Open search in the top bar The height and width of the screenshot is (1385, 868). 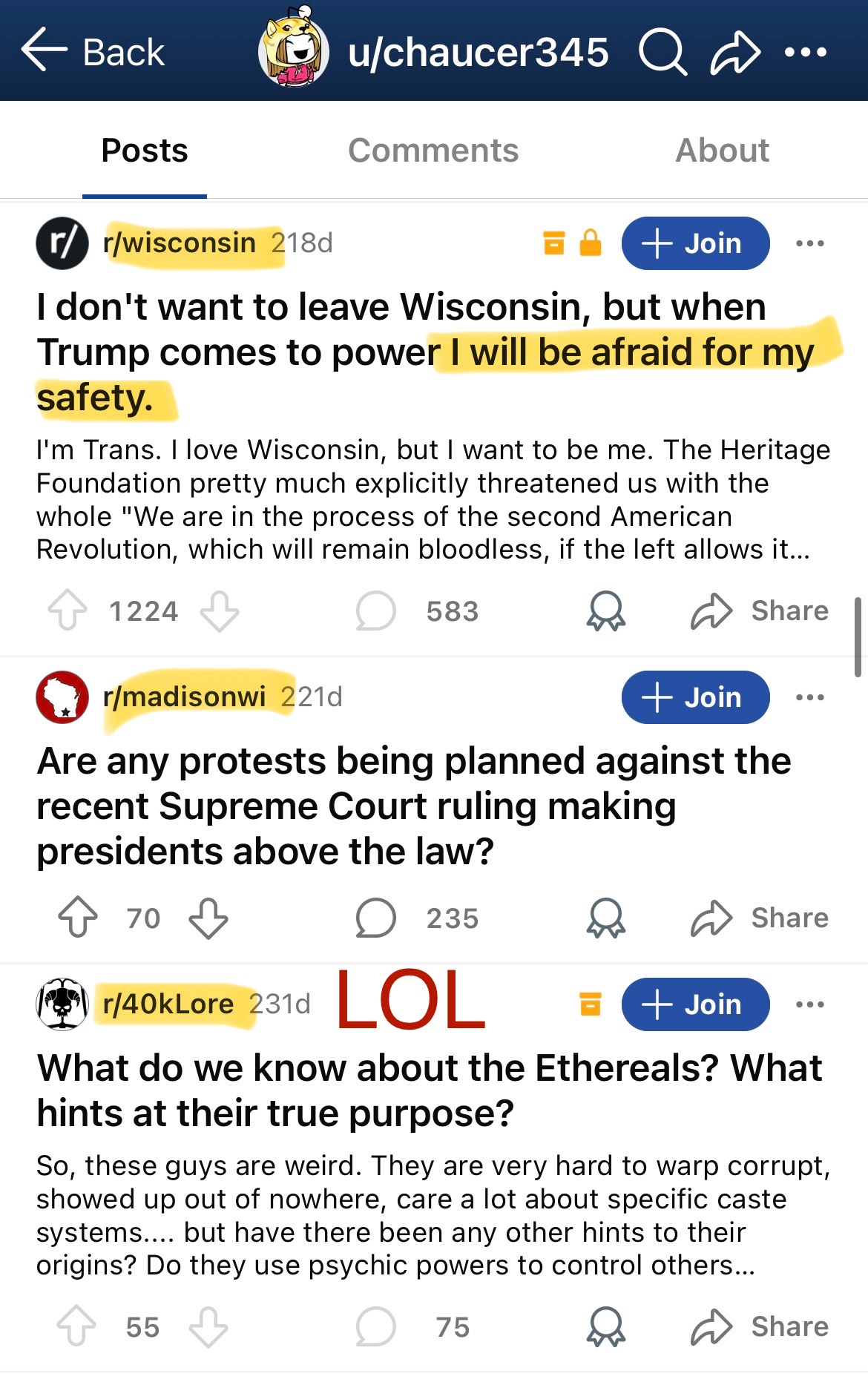(662, 52)
